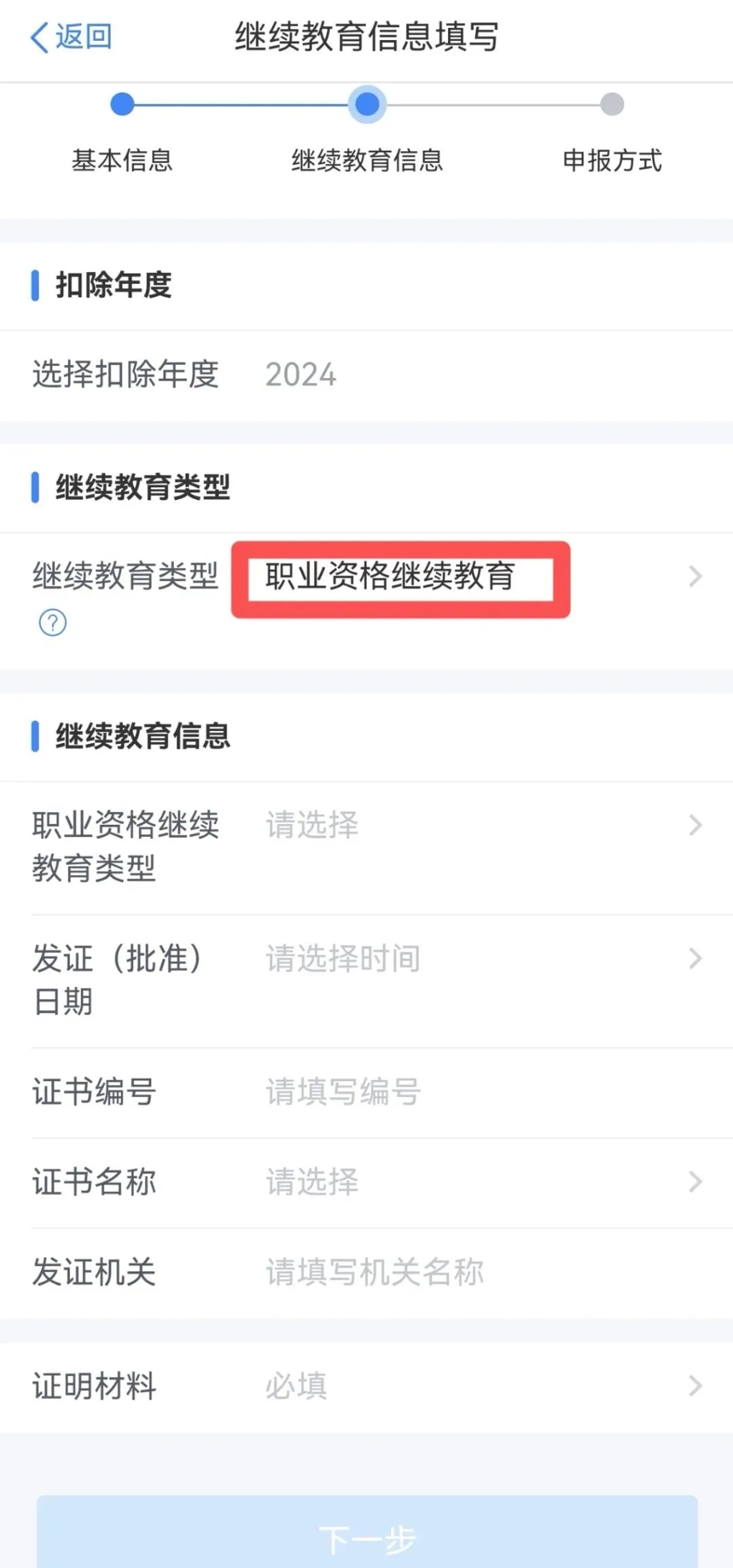
Task: Choose a 证书名称 from the list
Action: pos(472,1182)
